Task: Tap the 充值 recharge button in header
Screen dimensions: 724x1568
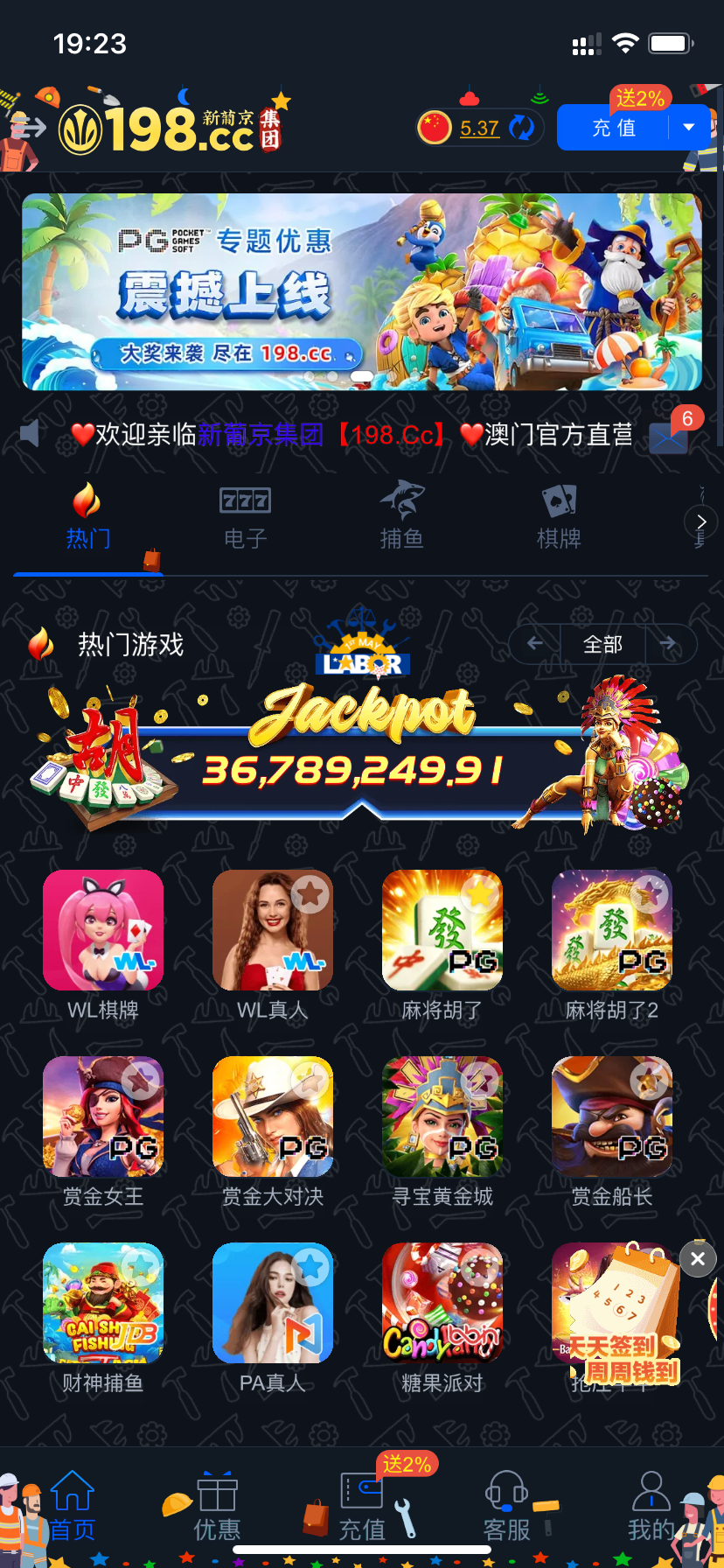Action: click(615, 128)
